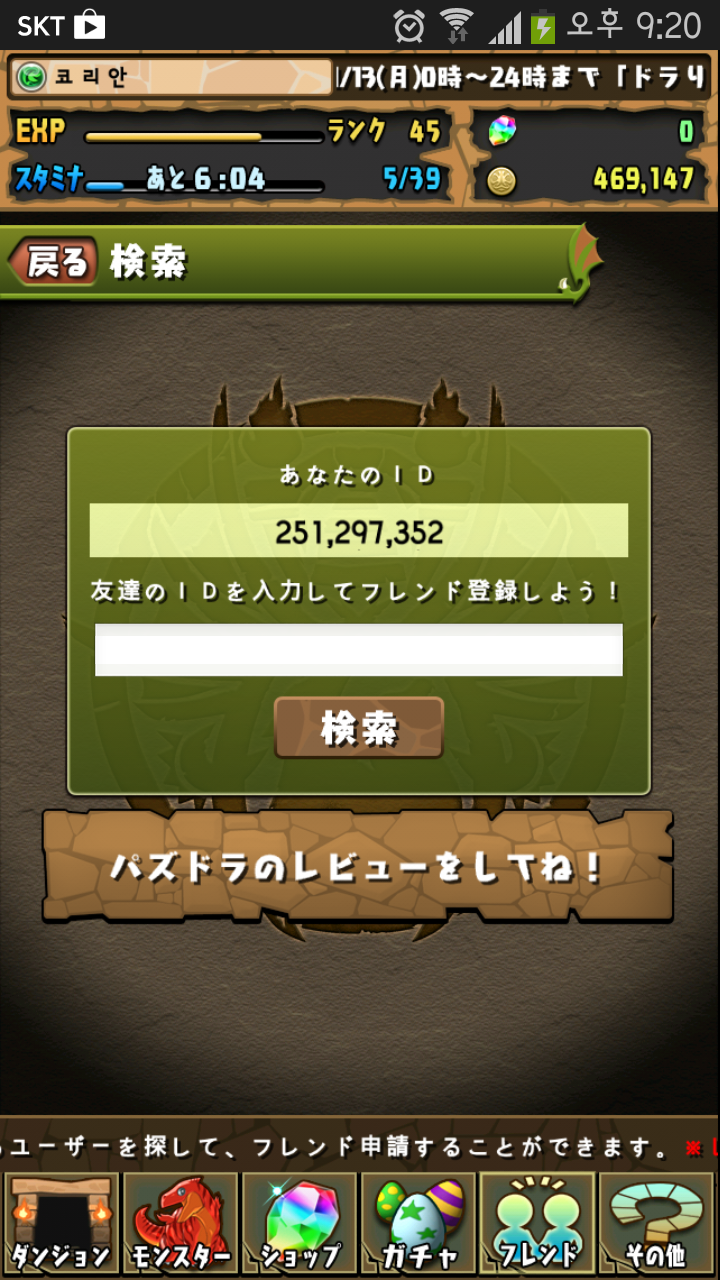The image size is (720, 1280).
Task: Focus the friend ID input field
Action: click(x=359, y=650)
